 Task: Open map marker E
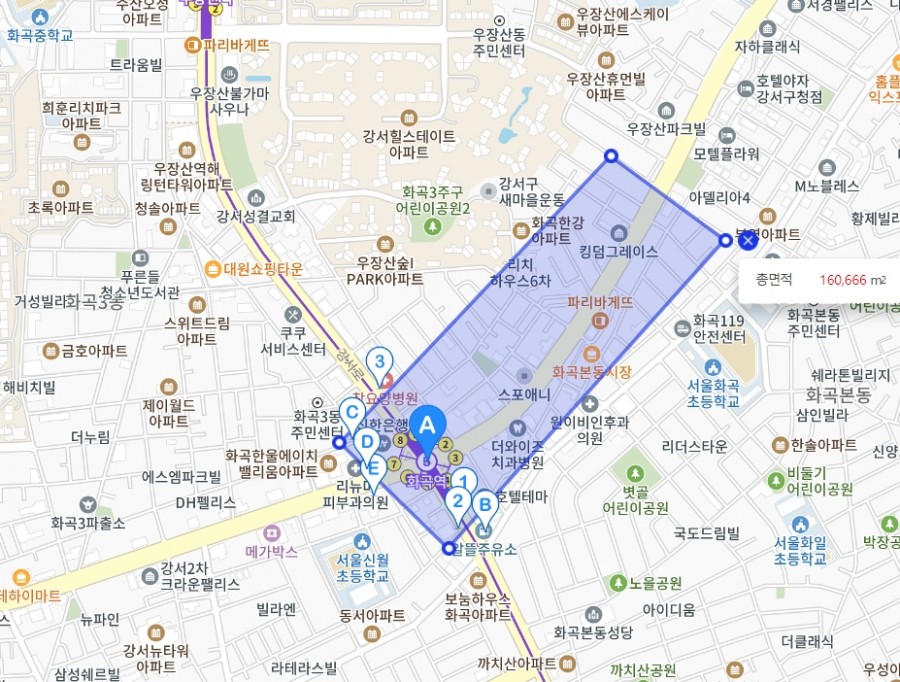(374, 467)
